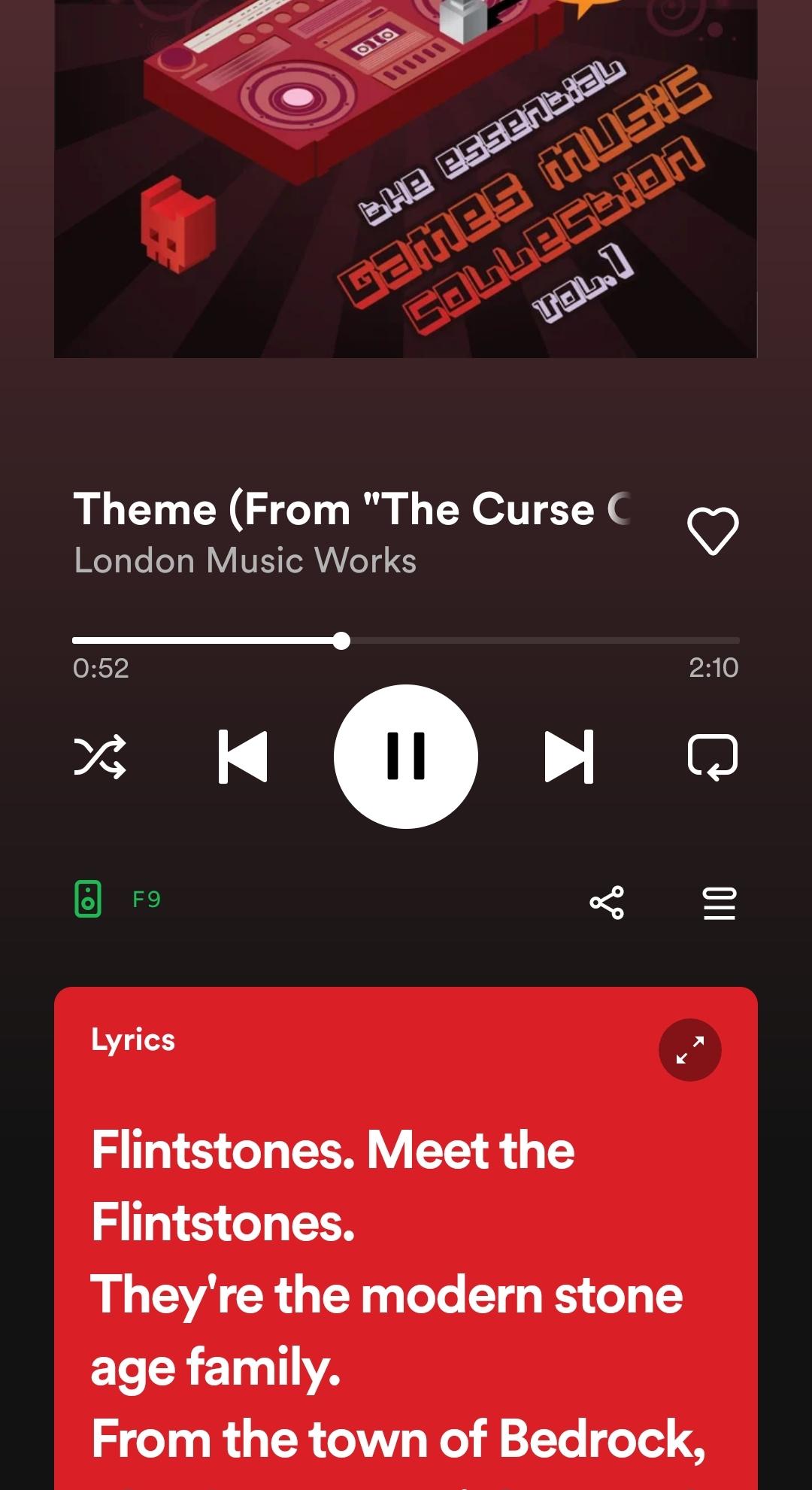Open the play queue
Image resolution: width=812 pixels, height=1490 pixels.
pyautogui.click(x=719, y=903)
